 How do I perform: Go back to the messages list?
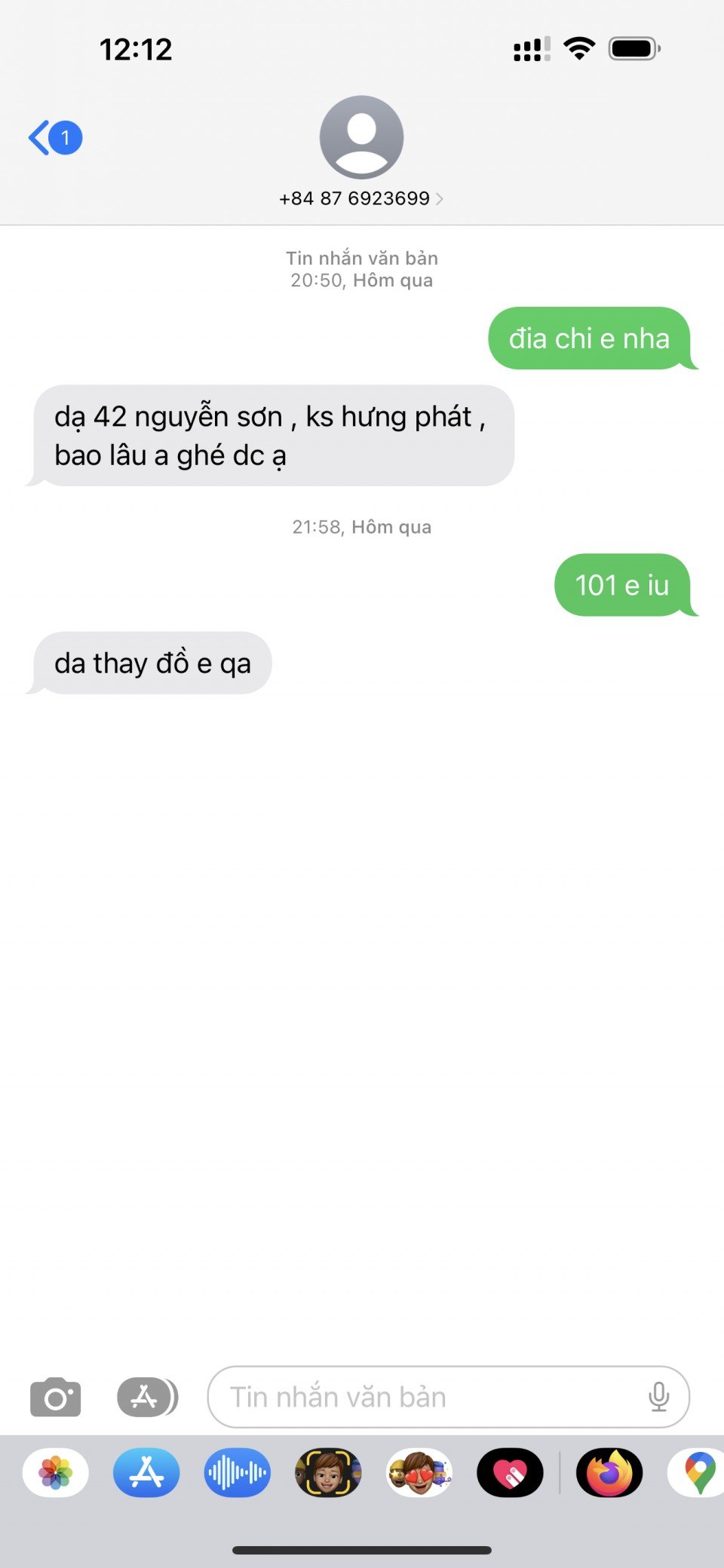(55, 138)
